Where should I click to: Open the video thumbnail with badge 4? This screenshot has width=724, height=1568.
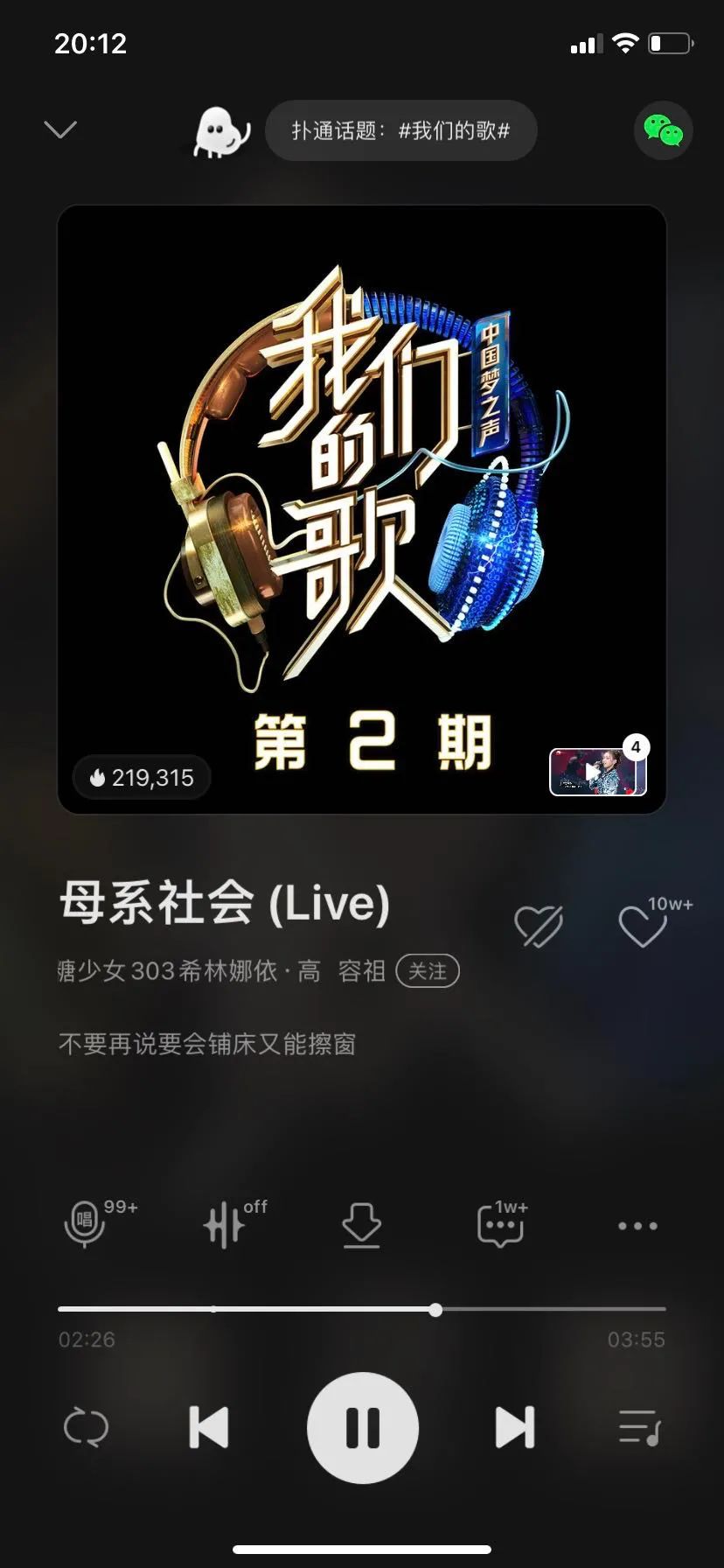598,772
